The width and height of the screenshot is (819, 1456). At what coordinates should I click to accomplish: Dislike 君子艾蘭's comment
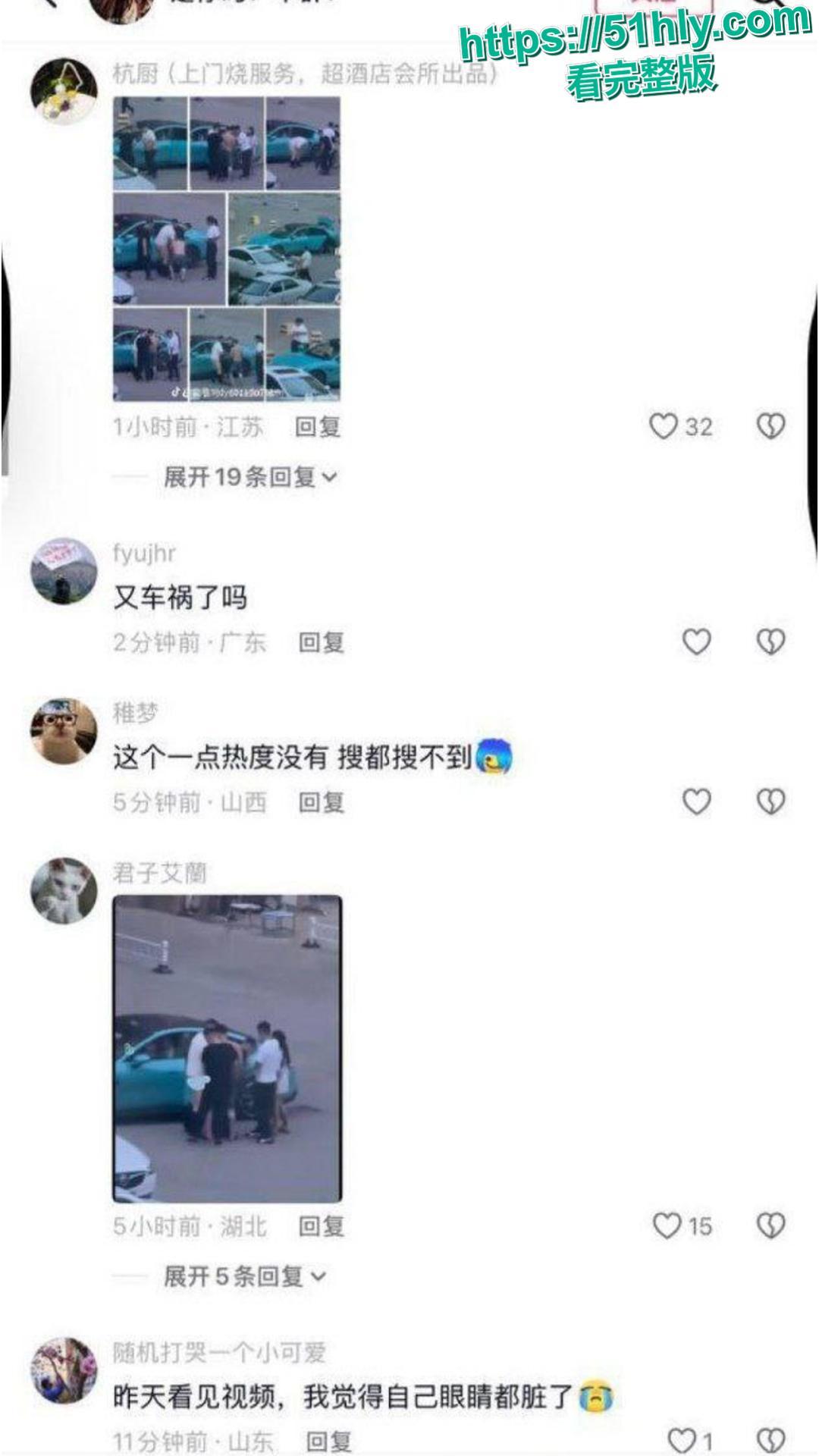tap(770, 1226)
